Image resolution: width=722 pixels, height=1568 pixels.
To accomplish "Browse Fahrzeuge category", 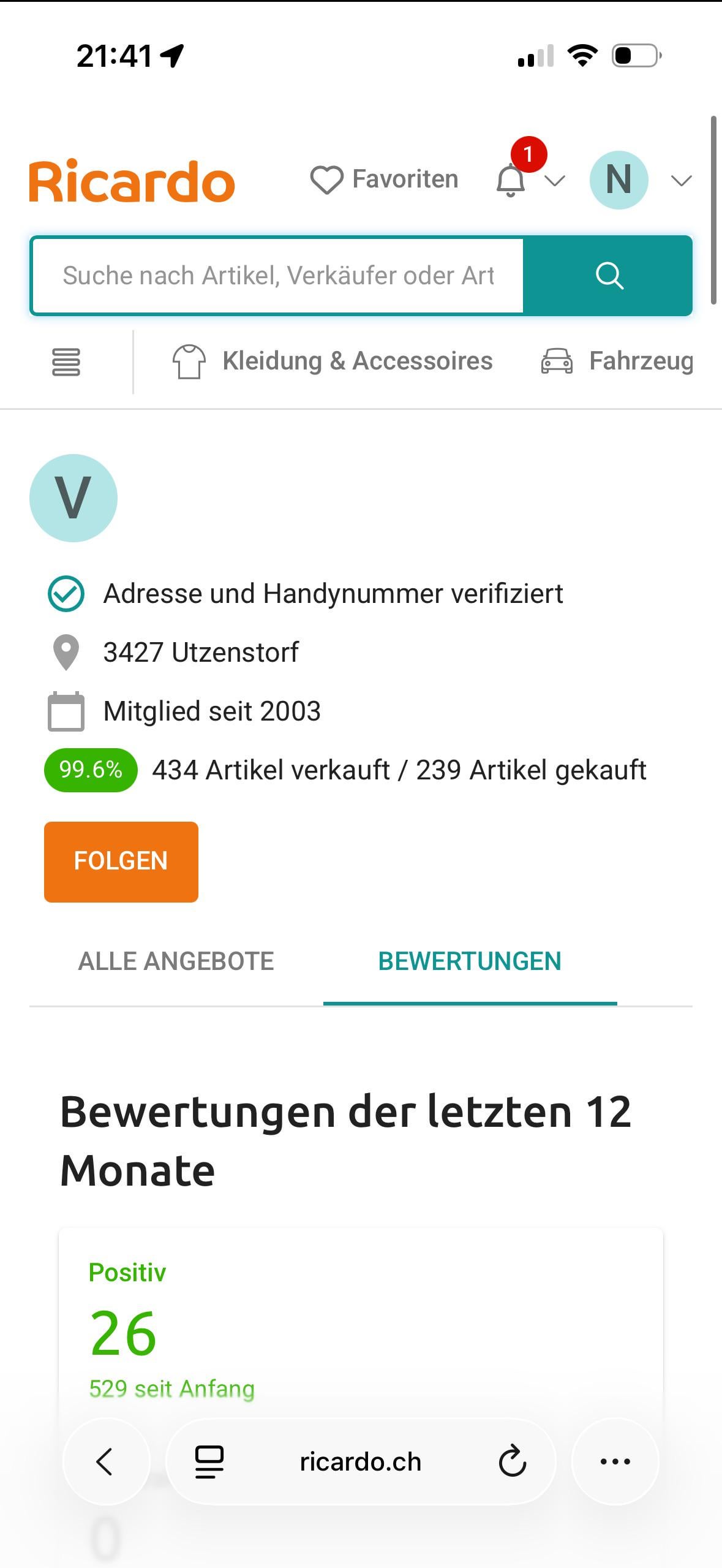I will click(x=617, y=361).
